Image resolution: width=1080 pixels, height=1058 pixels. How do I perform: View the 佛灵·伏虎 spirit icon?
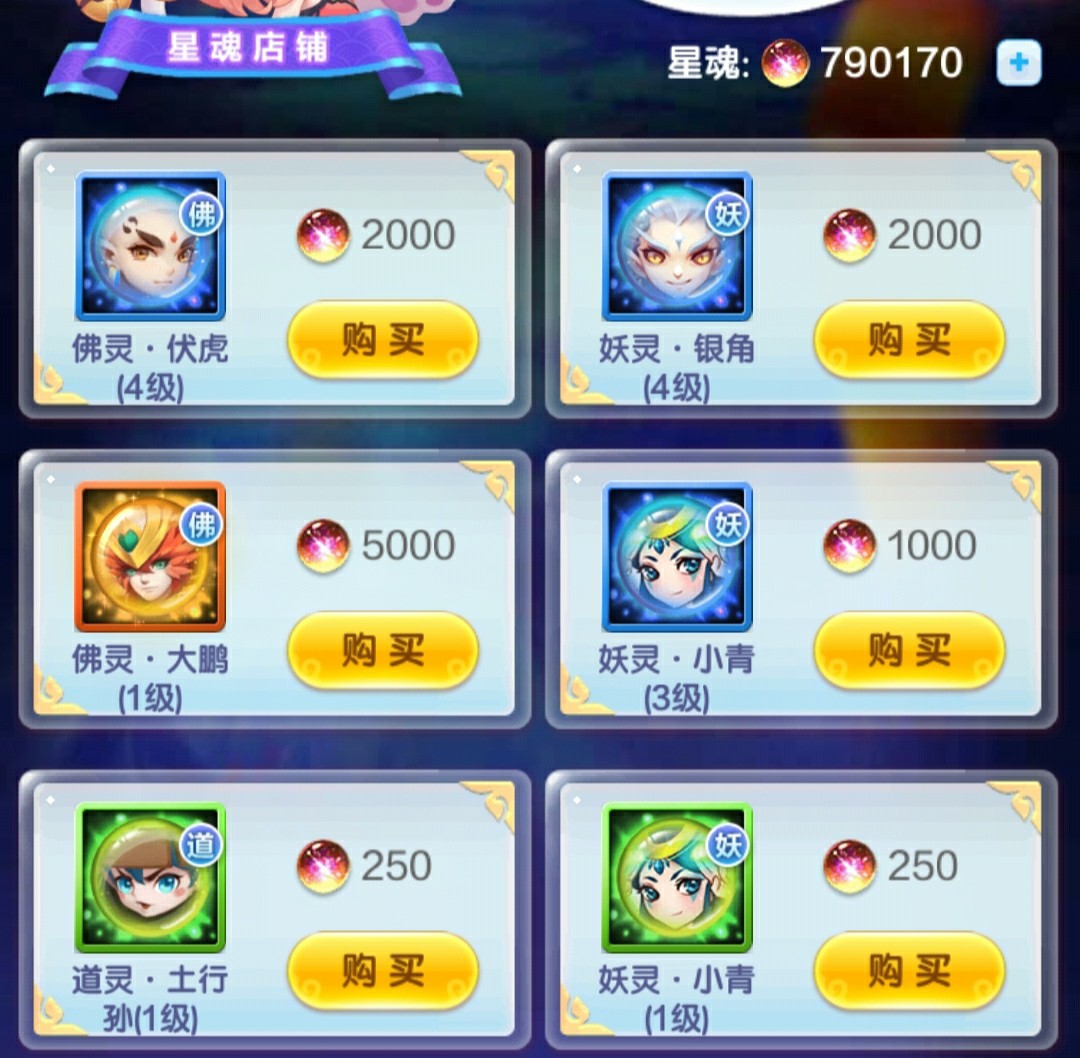151,246
